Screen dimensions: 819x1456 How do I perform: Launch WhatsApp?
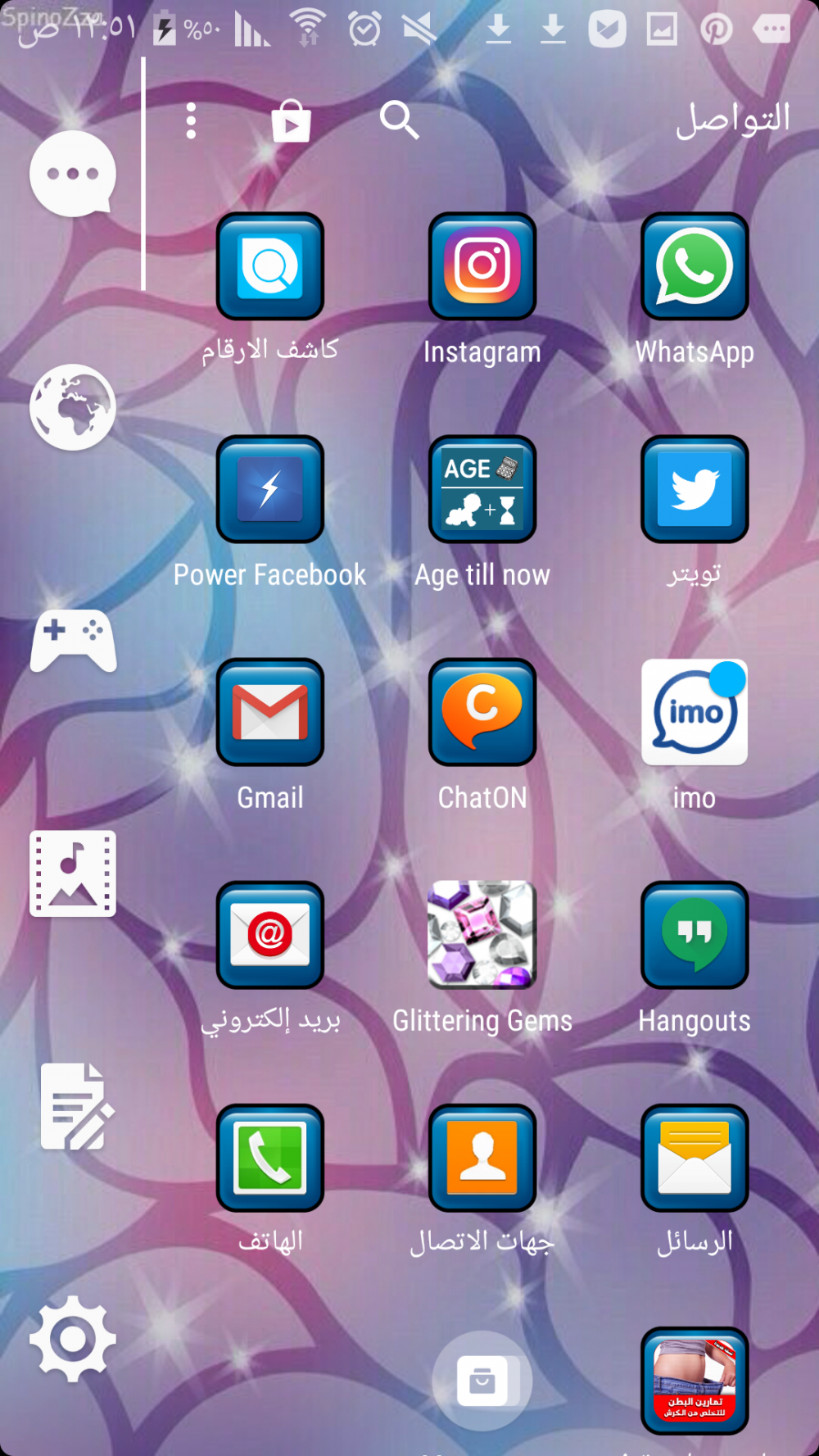coord(695,266)
